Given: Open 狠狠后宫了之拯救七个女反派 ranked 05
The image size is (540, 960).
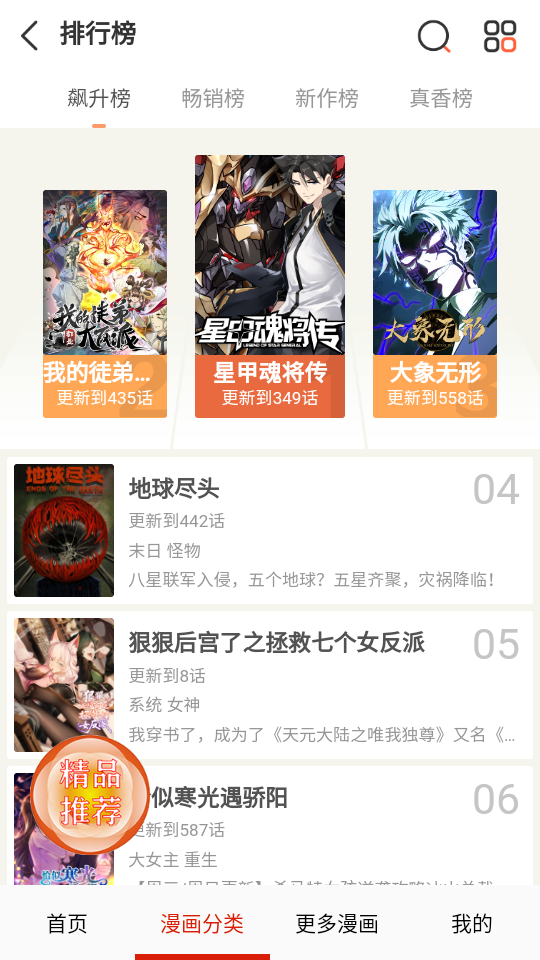Looking at the screenshot, I should [x=270, y=685].
